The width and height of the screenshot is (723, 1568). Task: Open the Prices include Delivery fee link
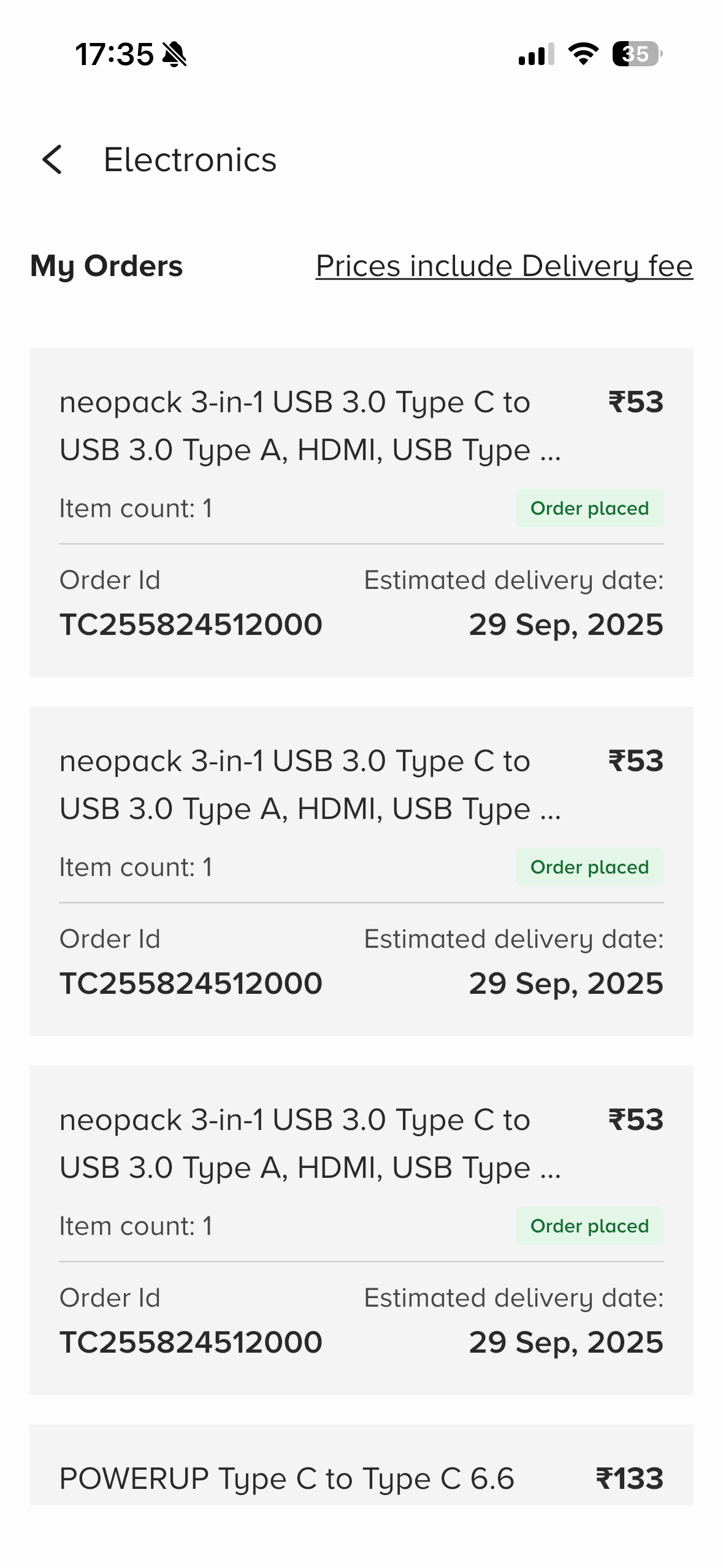(x=504, y=266)
